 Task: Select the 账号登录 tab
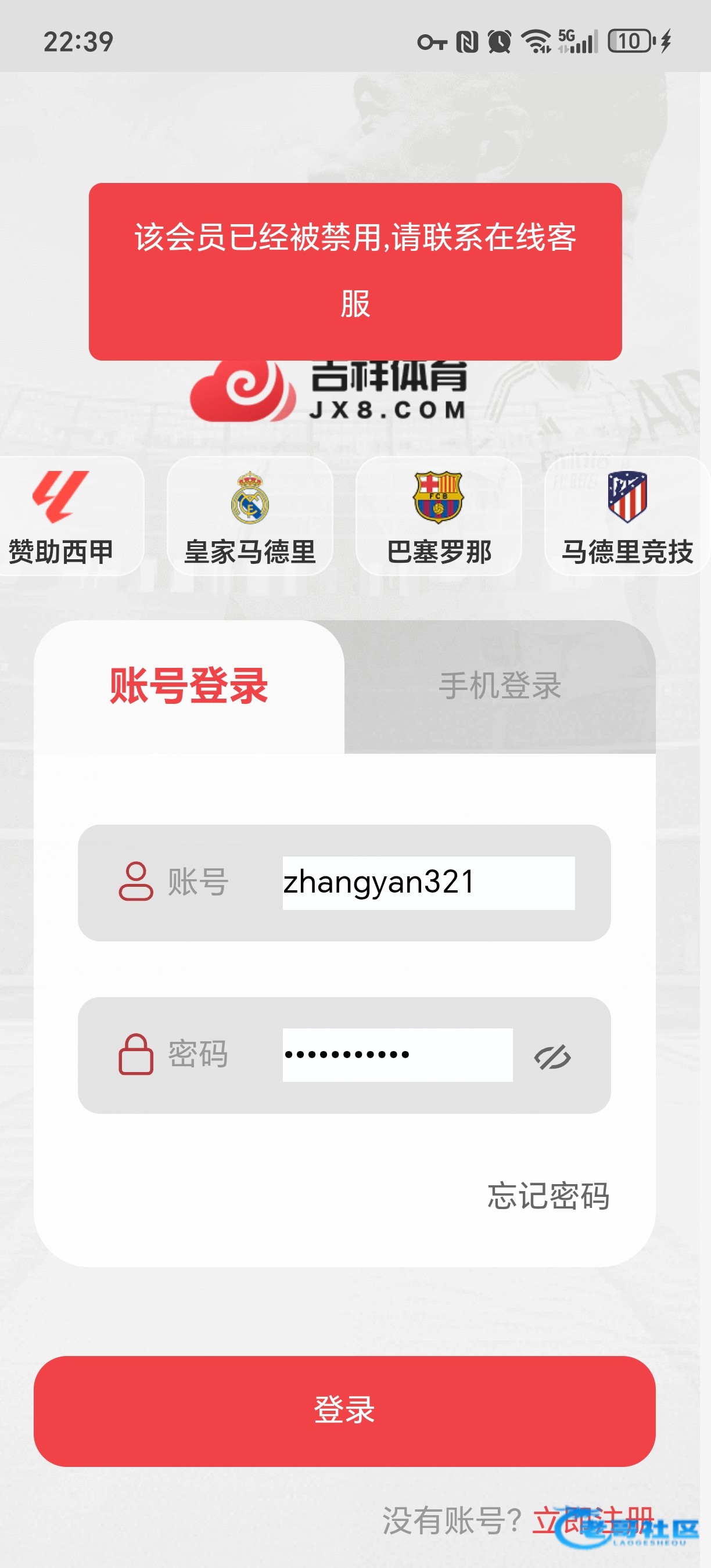coord(189,686)
